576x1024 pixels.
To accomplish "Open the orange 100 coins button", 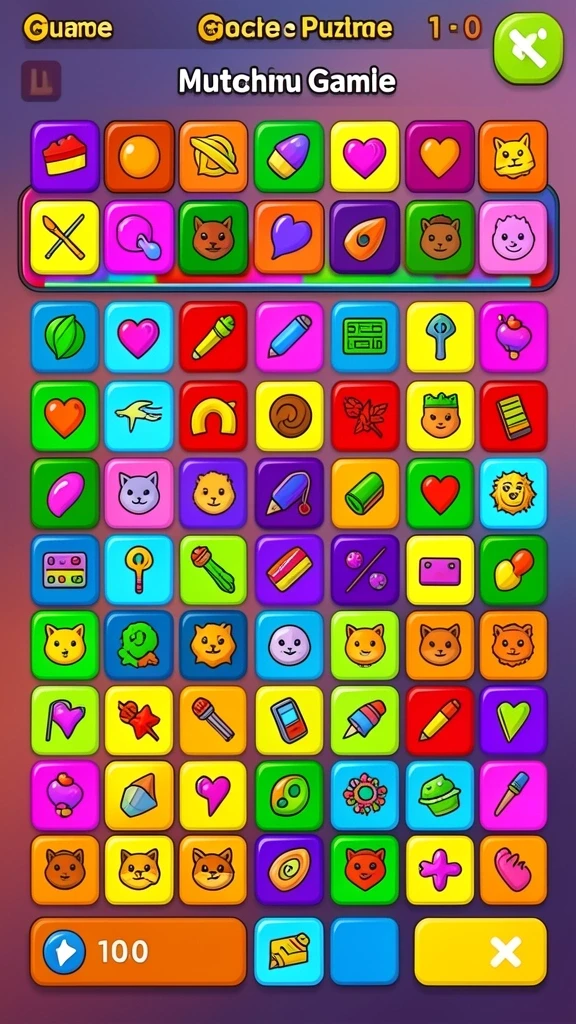I will click(x=138, y=952).
